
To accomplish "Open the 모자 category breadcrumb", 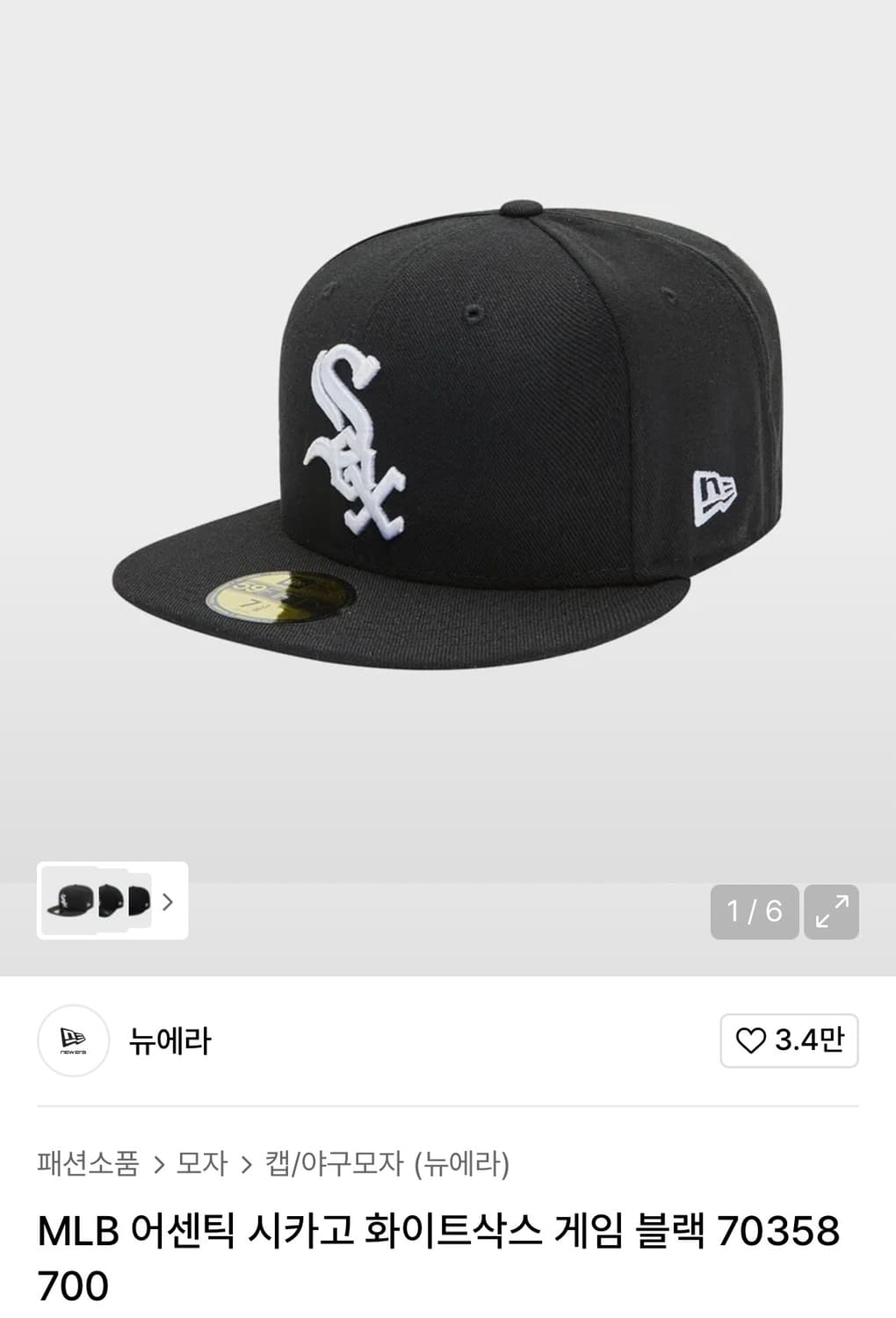I will (x=202, y=1163).
